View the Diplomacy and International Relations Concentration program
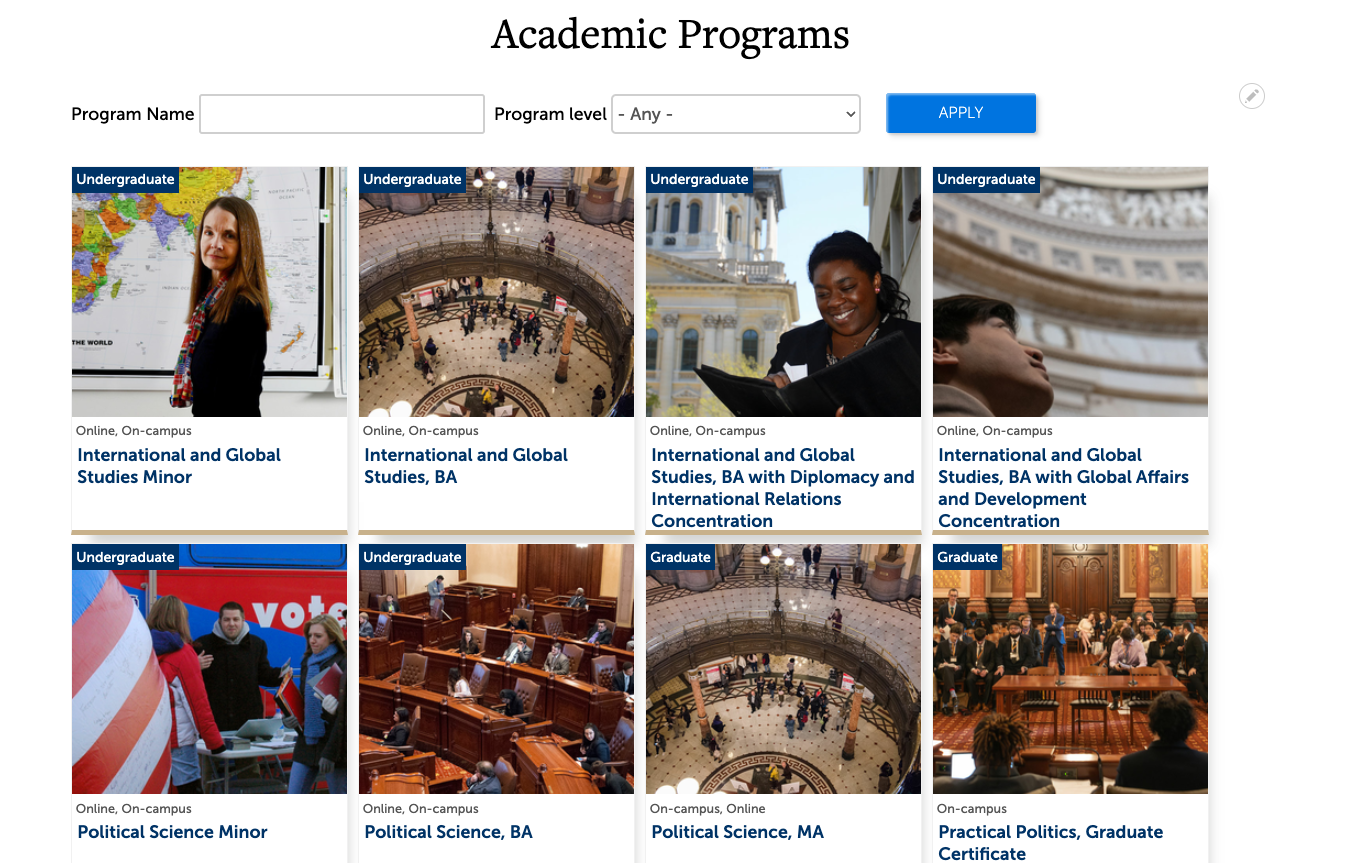This screenshot has height=863, width=1365. [782, 488]
